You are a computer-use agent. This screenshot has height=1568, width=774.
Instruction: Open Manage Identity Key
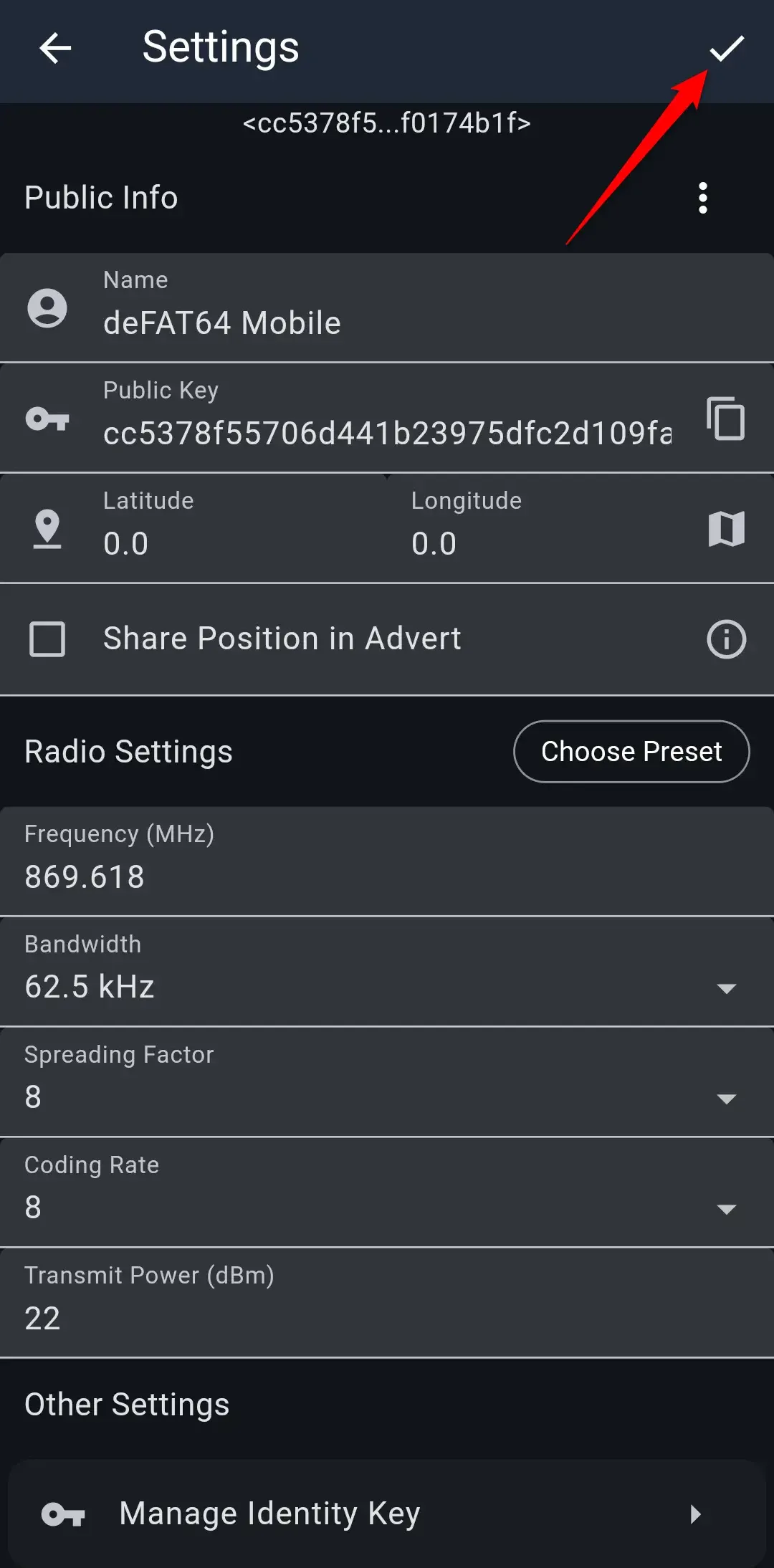(387, 1514)
